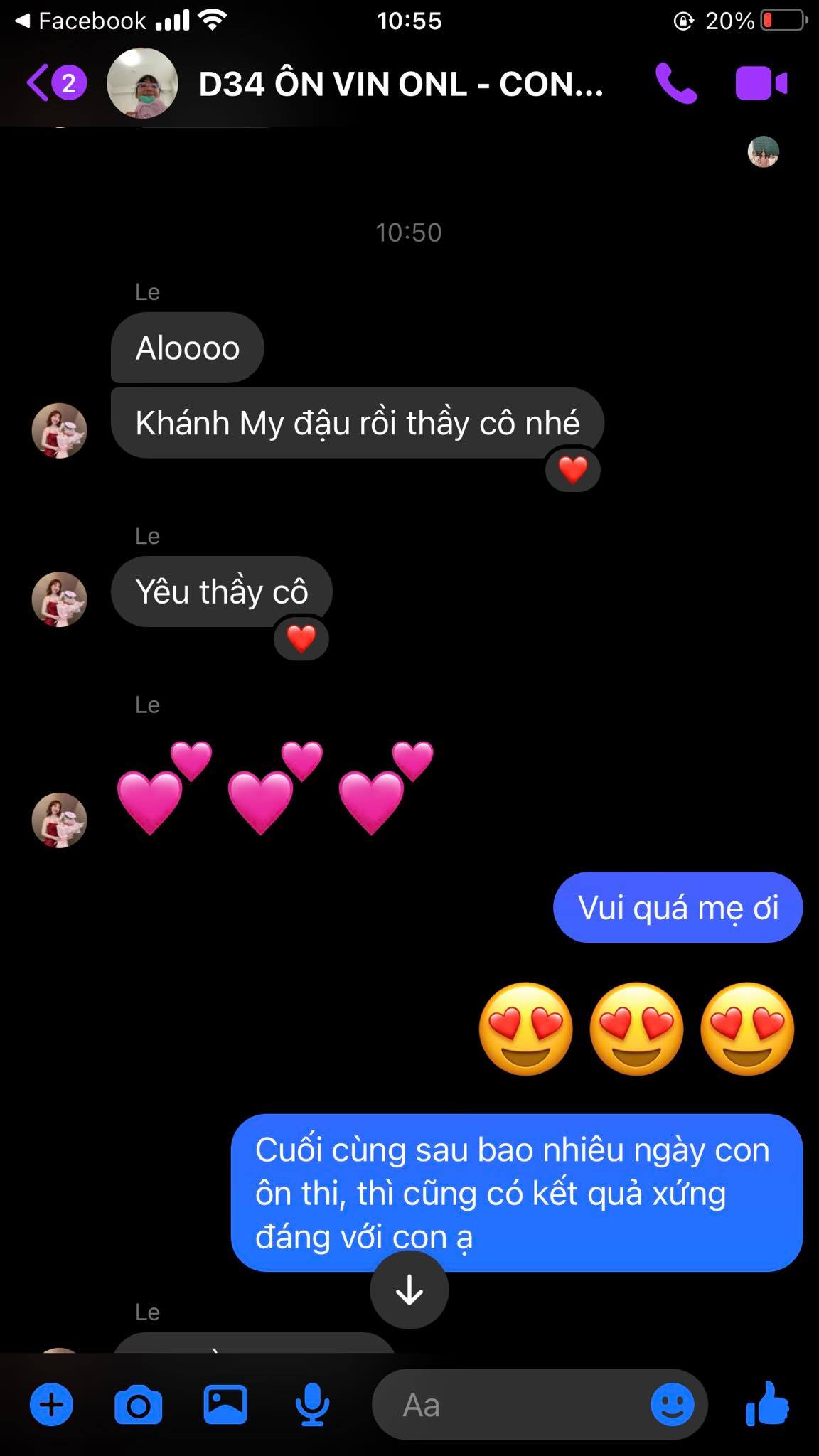Open the emoji picker in the message field
This screenshot has width=819, height=1456.
(672, 1405)
